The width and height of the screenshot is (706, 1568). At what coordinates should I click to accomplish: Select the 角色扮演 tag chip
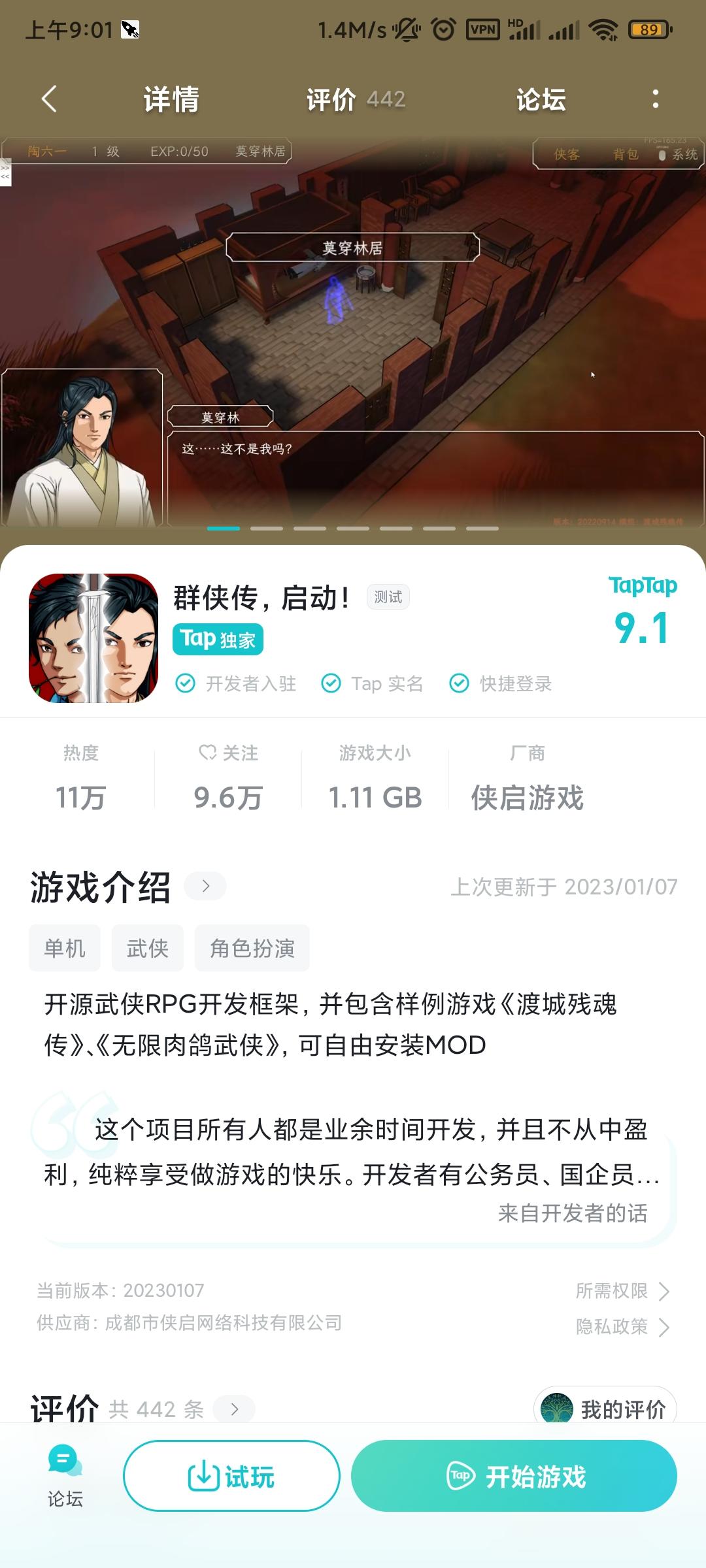pyautogui.click(x=252, y=948)
